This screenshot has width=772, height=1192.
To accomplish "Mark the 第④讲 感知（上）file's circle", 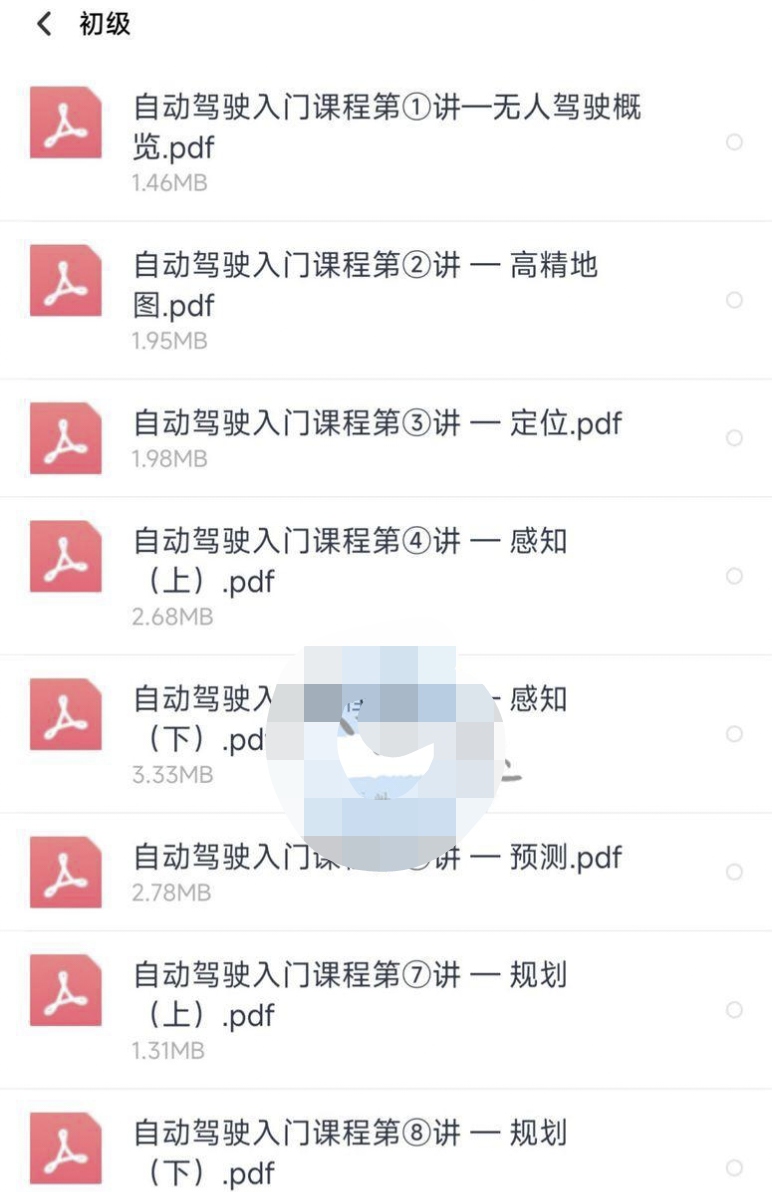I will coord(734,576).
